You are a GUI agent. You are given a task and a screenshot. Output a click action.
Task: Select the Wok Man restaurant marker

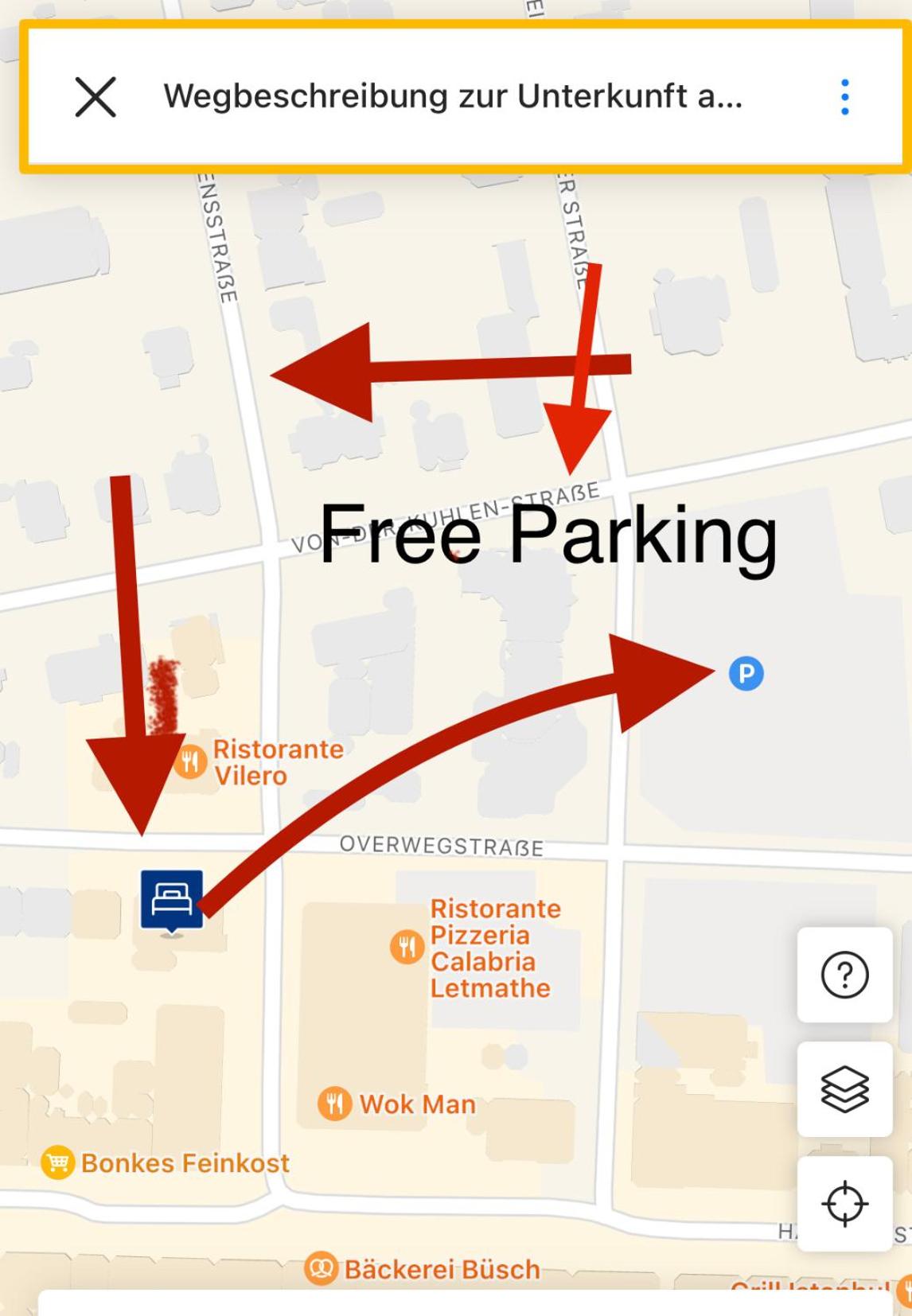[x=335, y=1104]
